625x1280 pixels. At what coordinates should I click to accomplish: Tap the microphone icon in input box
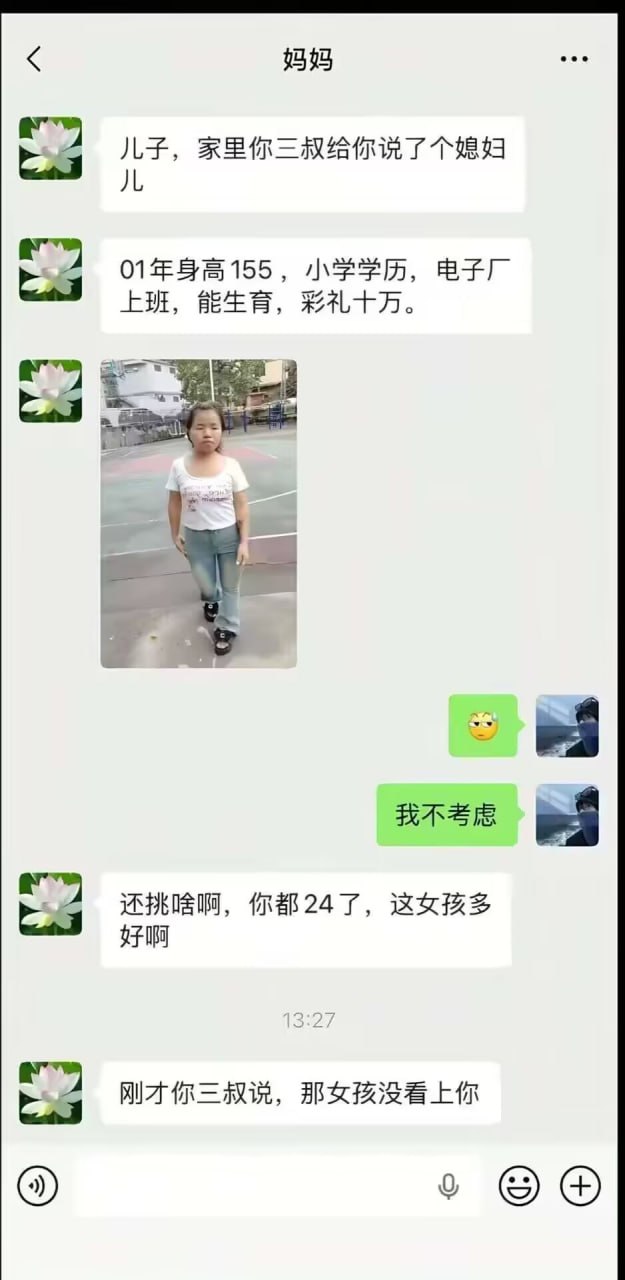coord(448,1187)
